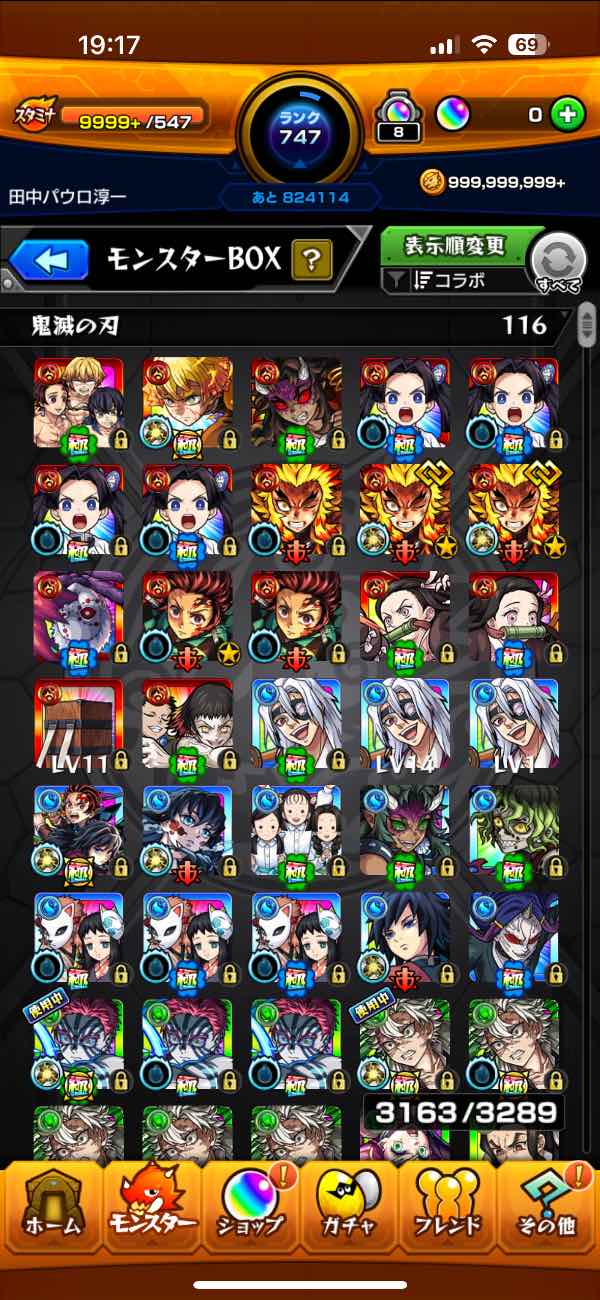Add orbs with the green plus button

567,115
